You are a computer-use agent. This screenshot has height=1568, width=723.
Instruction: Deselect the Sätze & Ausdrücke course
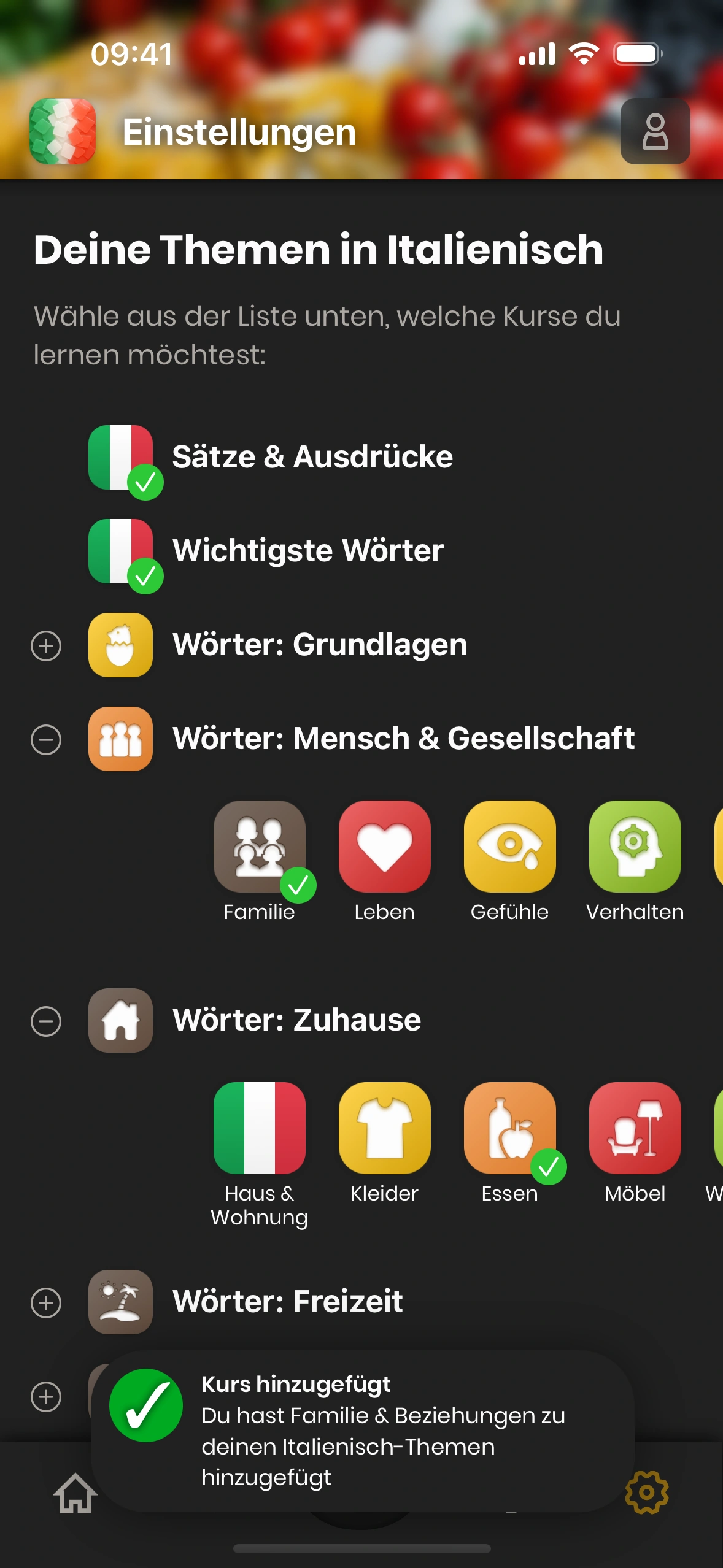[x=121, y=458]
